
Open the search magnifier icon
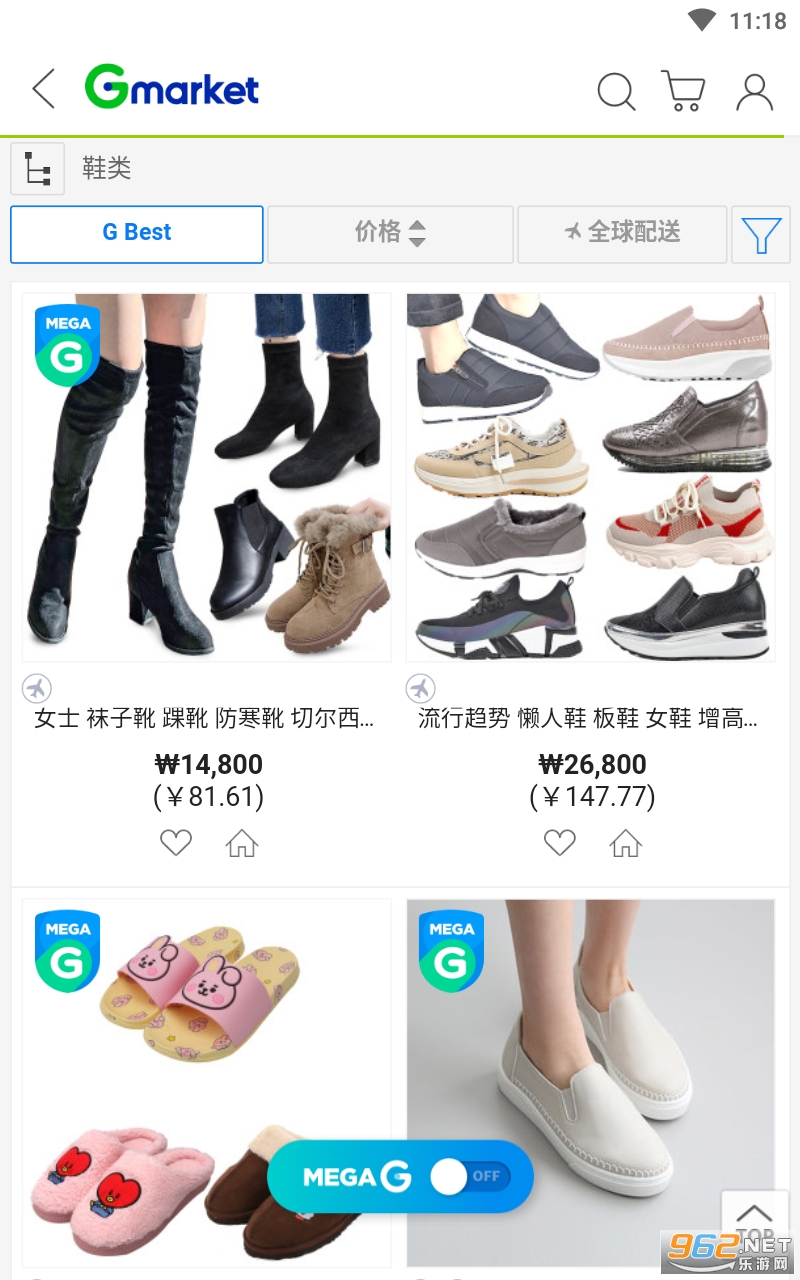[x=616, y=91]
